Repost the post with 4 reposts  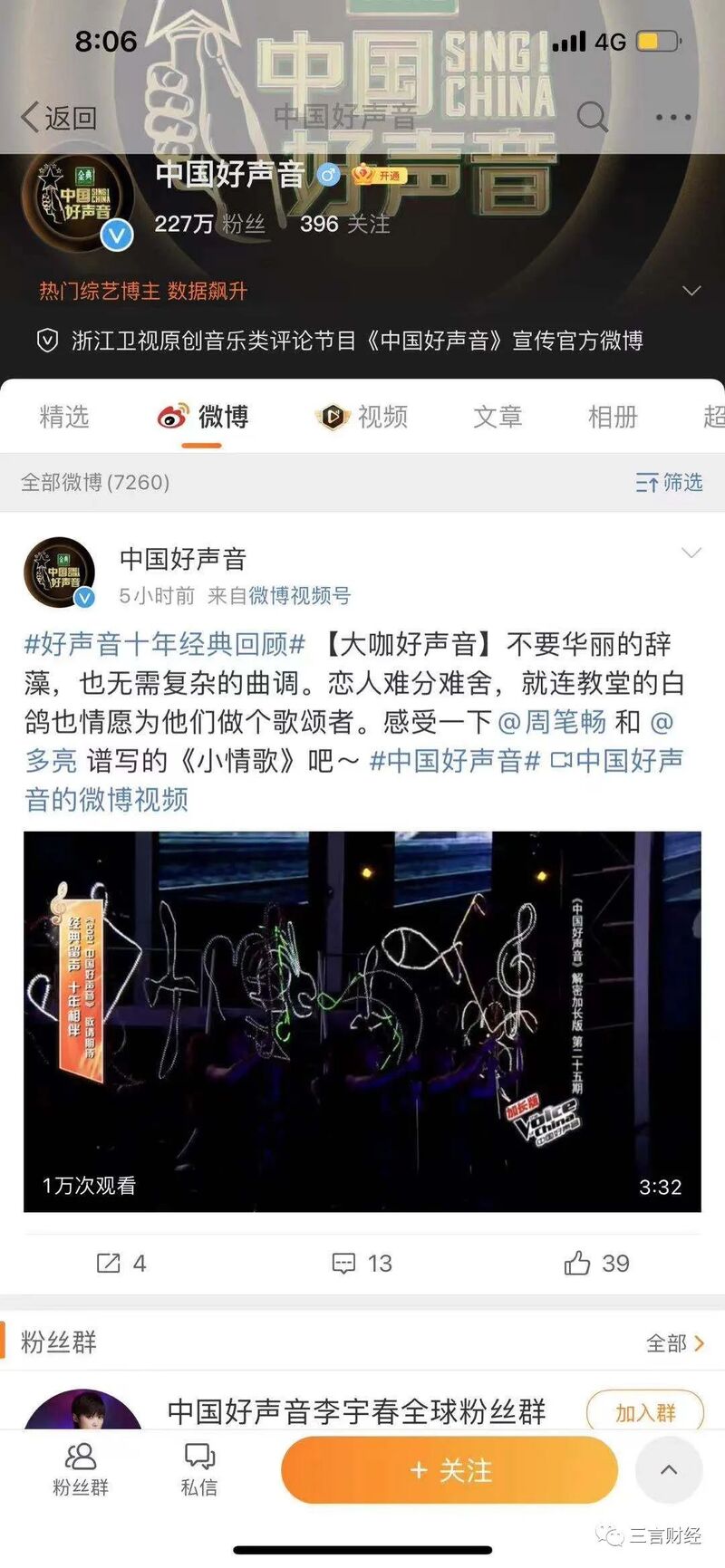tap(121, 1263)
